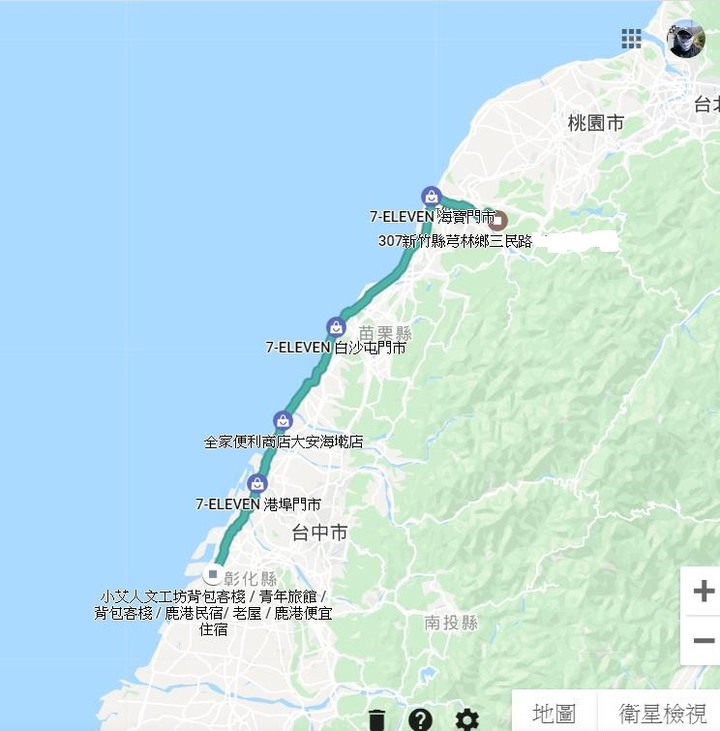Tap the trash delete icon
This screenshot has height=731, width=720.
(377, 719)
